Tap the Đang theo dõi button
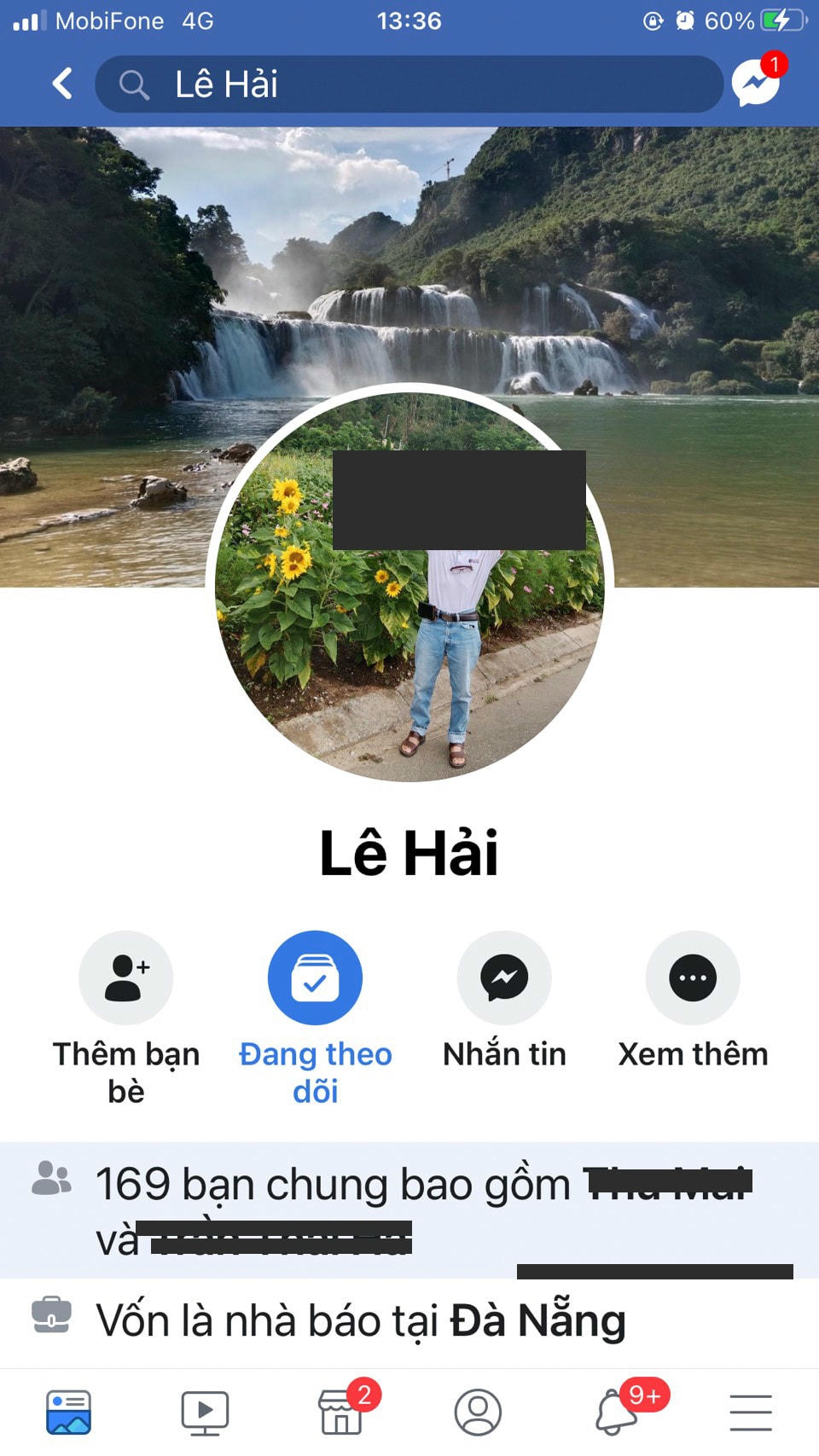This screenshot has width=819, height=1456. click(x=315, y=978)
